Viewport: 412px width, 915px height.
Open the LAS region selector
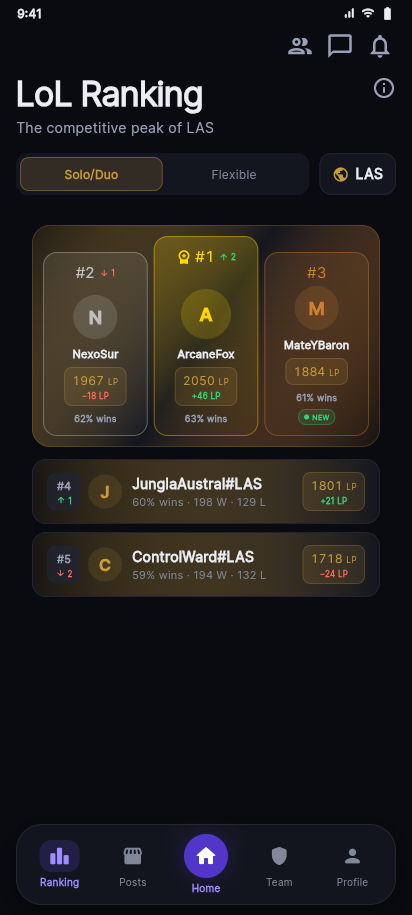[x=358, y=174]
